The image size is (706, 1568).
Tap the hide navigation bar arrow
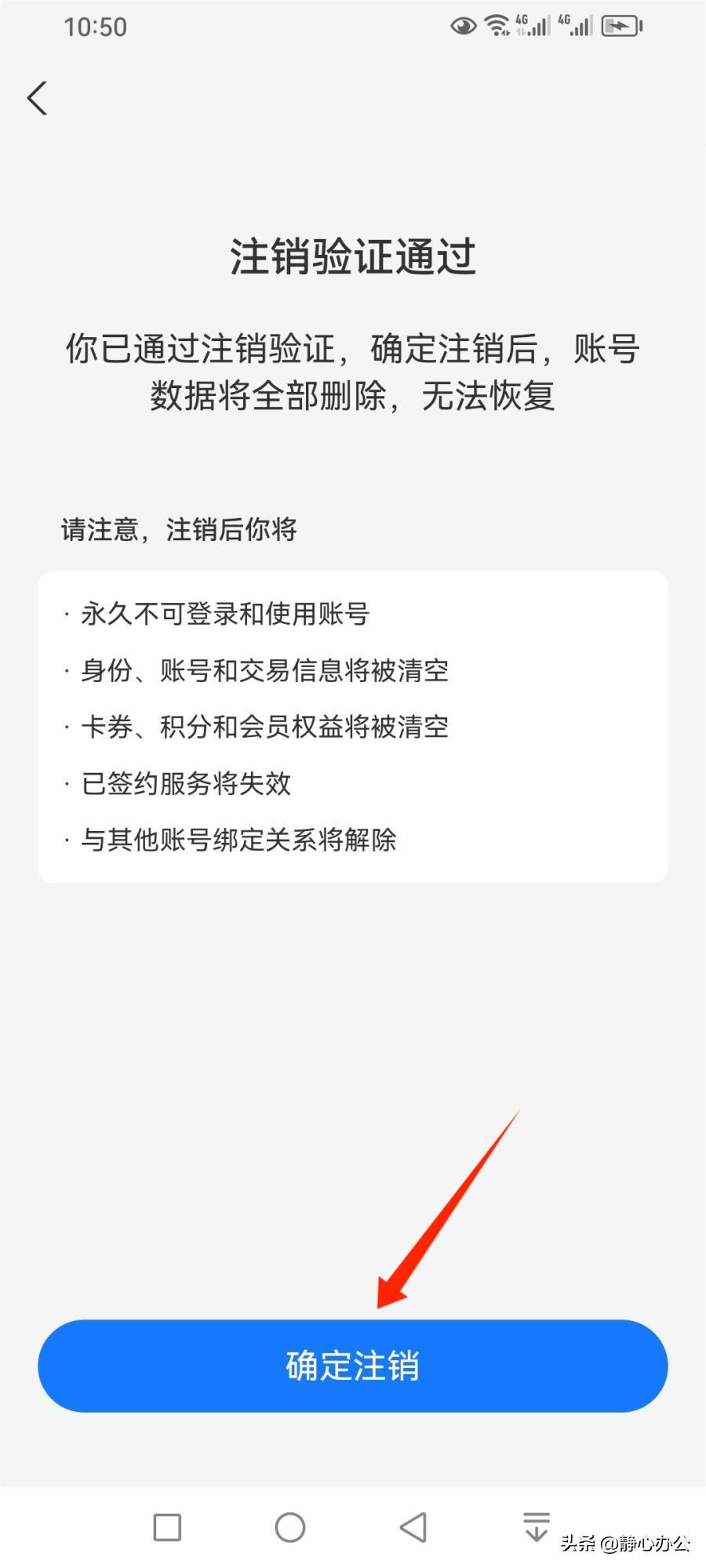[537, 1526]
